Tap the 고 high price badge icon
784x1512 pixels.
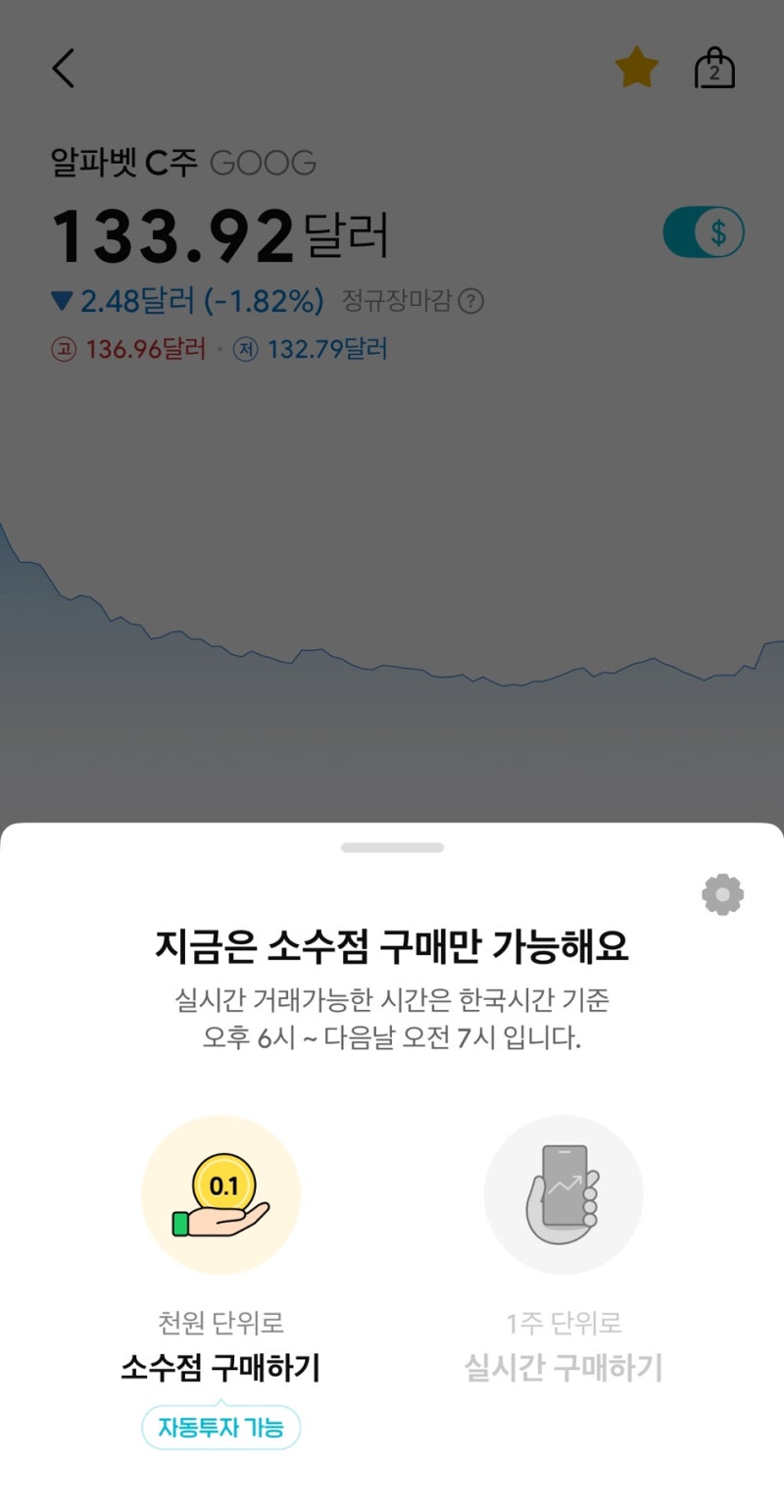pos(61,349)
